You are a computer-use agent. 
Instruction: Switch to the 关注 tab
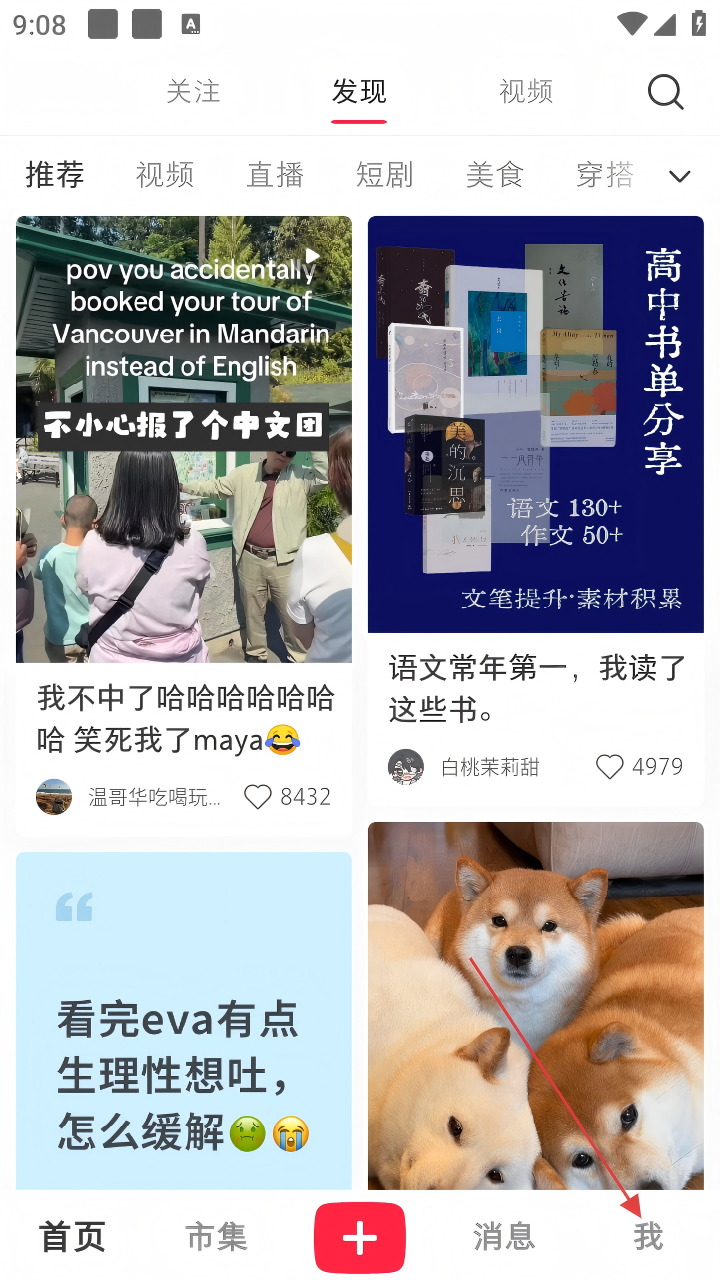pyautogui.click(x=193, y=92)
